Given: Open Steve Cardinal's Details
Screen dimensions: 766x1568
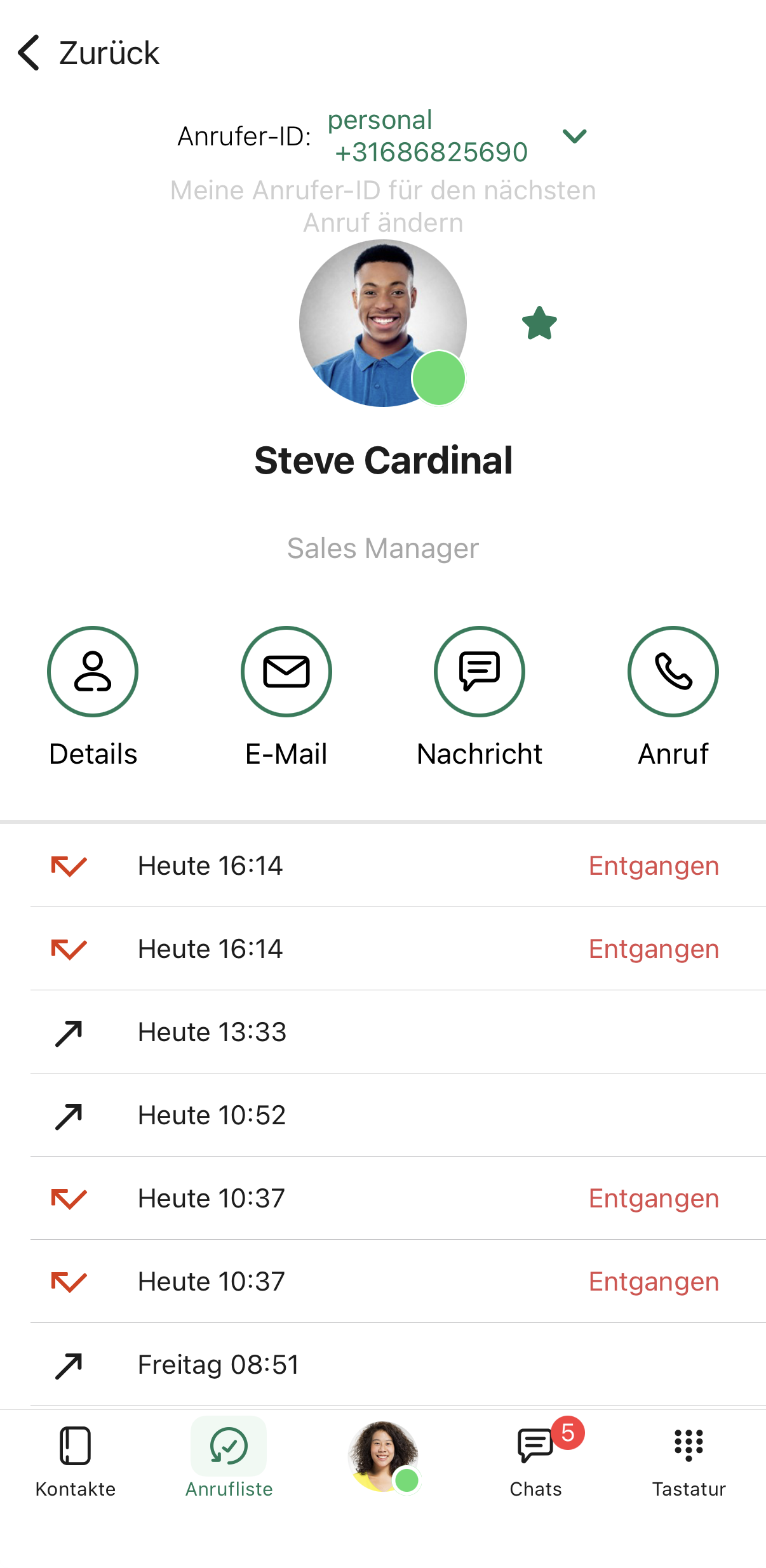Looking at the screenshot, I should click(93, 672).
